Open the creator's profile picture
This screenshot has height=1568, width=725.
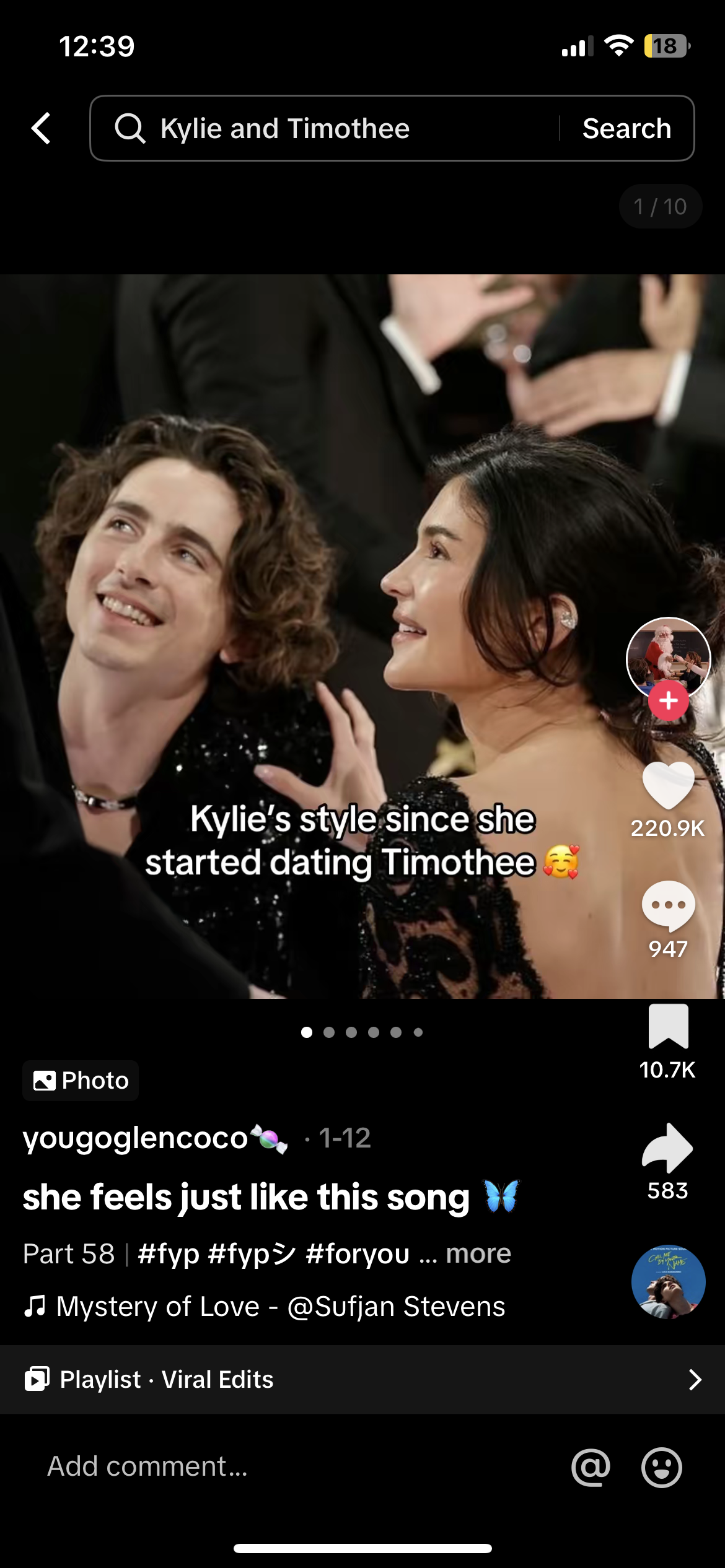click(667, 657)
